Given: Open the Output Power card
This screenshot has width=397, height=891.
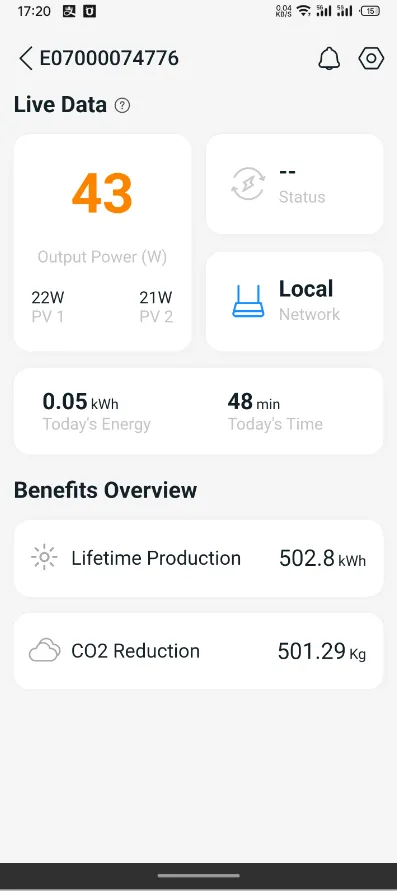Looking at the screenshot, I should (103, 243).
